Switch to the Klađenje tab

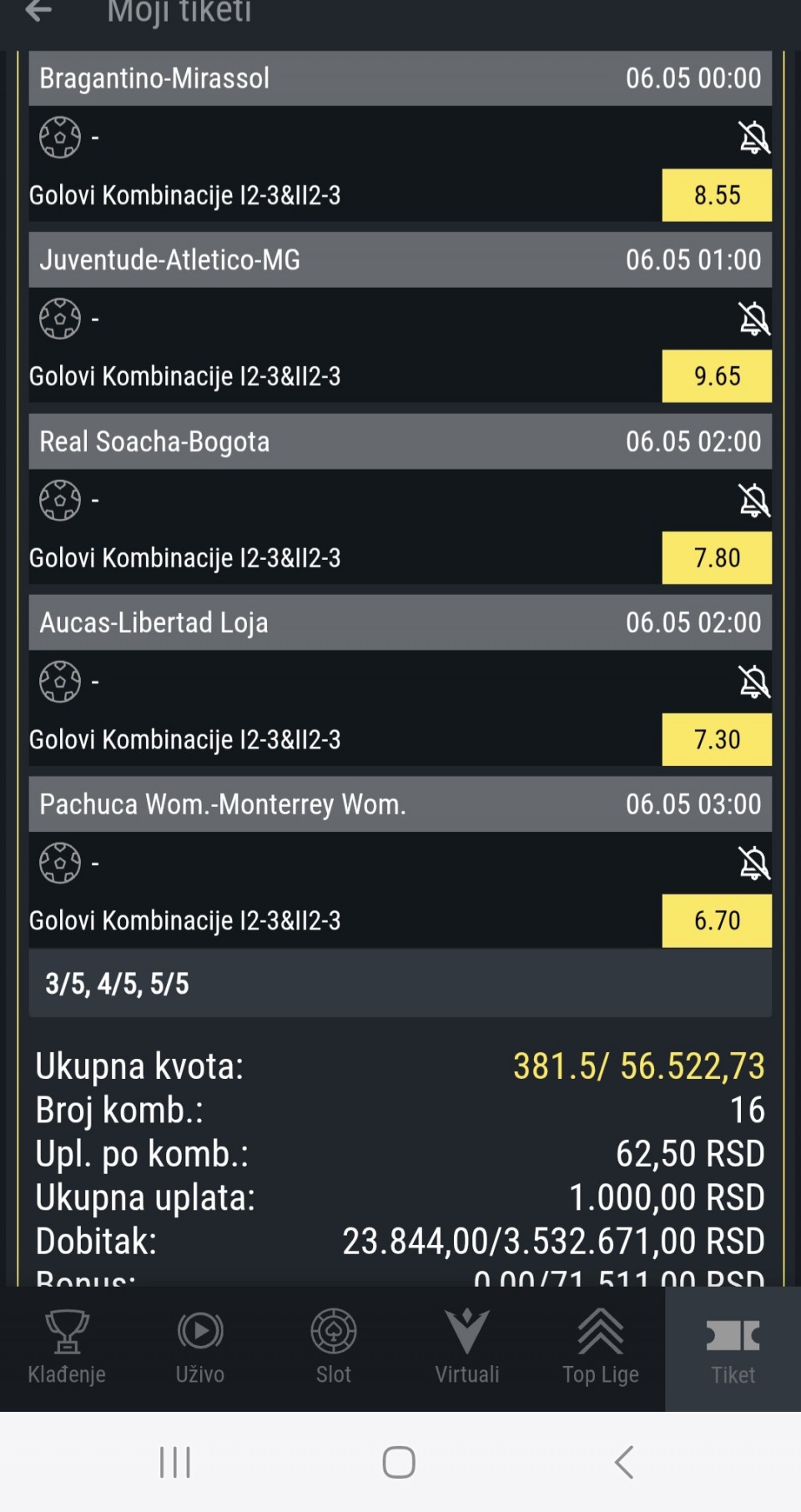(x=67, y=1348)
